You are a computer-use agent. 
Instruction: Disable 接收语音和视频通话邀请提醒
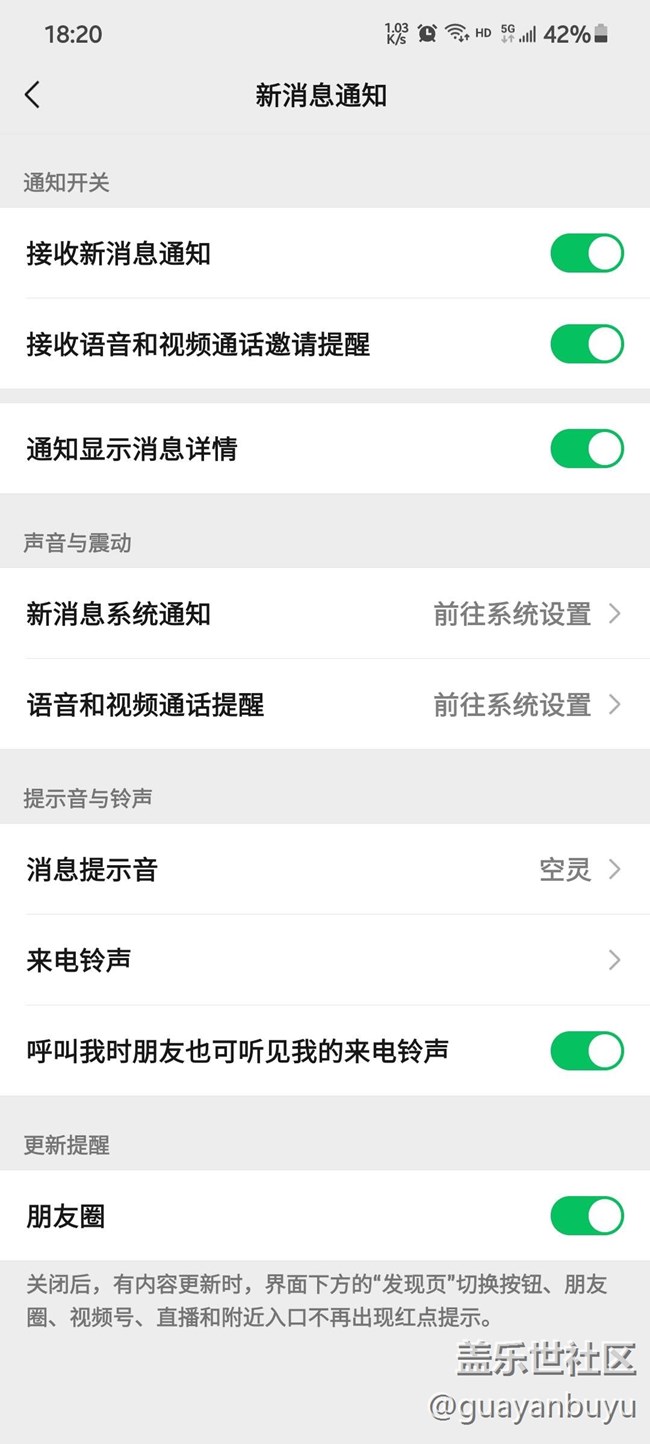click(587, 344)
